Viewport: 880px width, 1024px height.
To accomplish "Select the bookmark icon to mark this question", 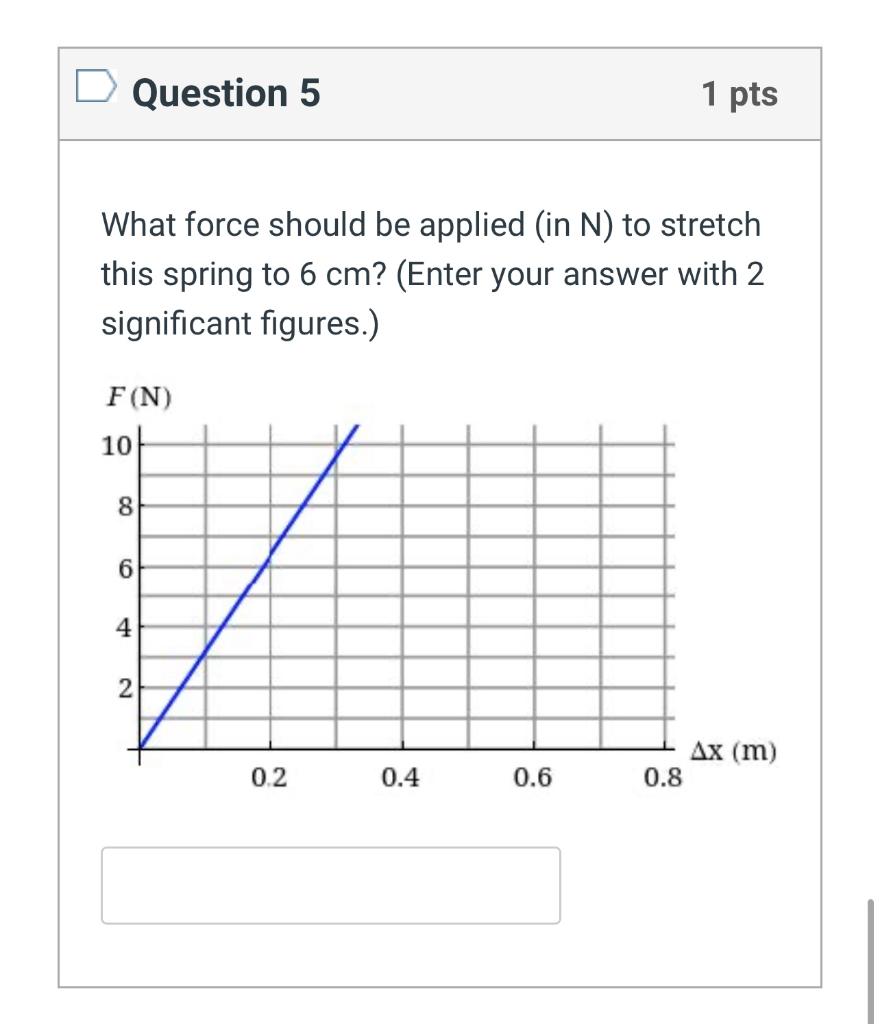I will [95, 91].
